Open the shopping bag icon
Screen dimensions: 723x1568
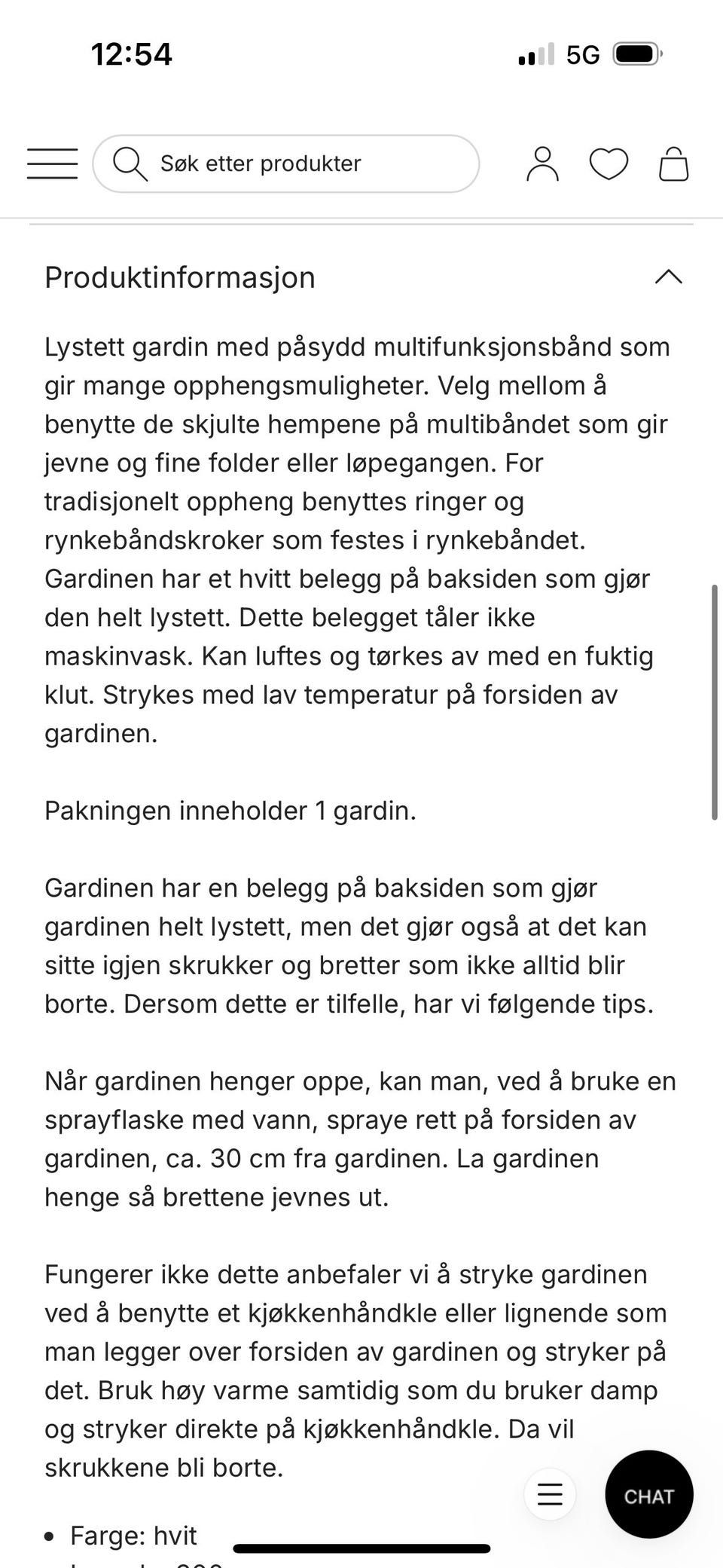click(674, 164)
